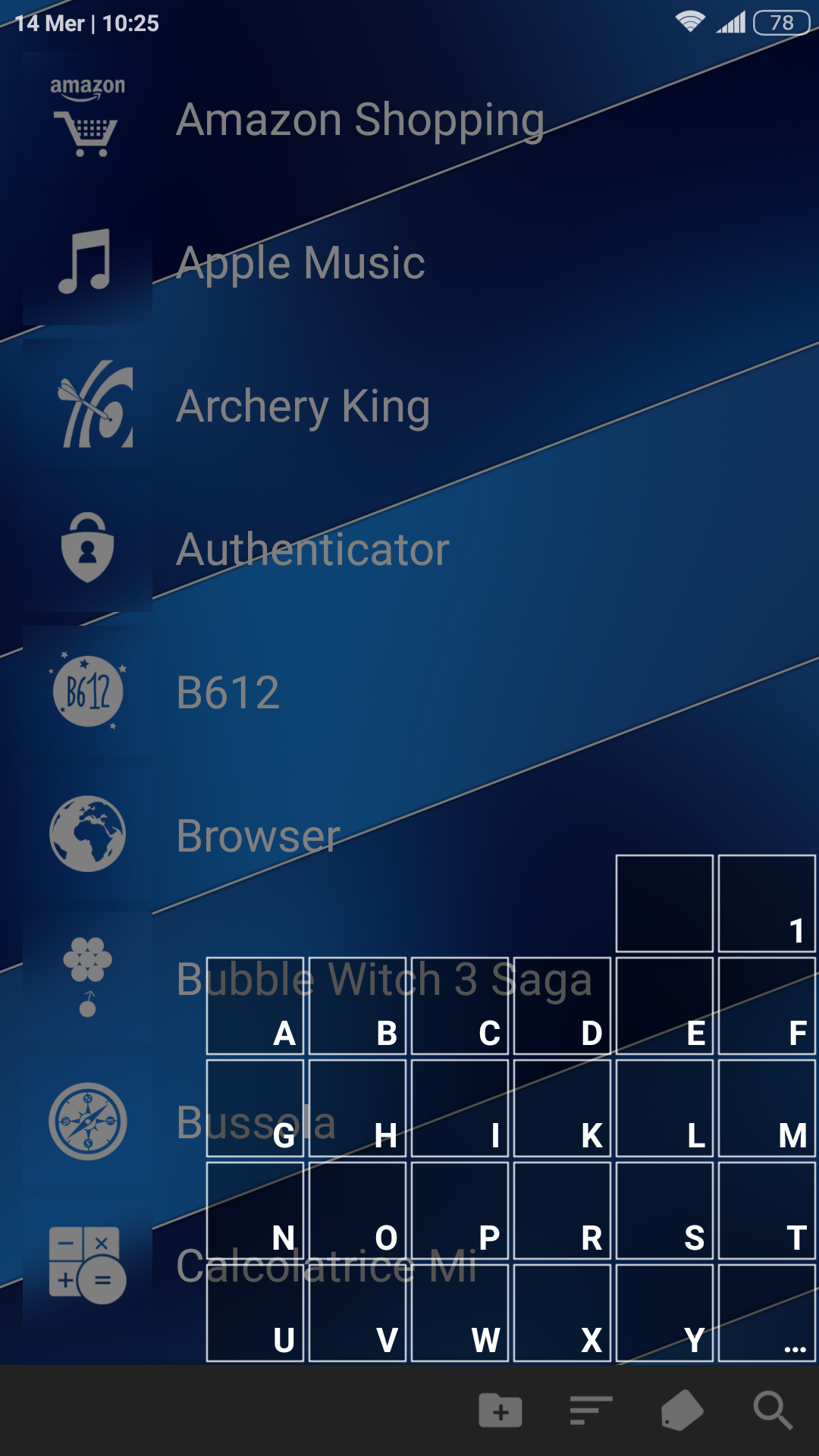Launch the Browser app
This screenshot has height=1456, width=819.
pyautogui.click(x=409, y=836)
